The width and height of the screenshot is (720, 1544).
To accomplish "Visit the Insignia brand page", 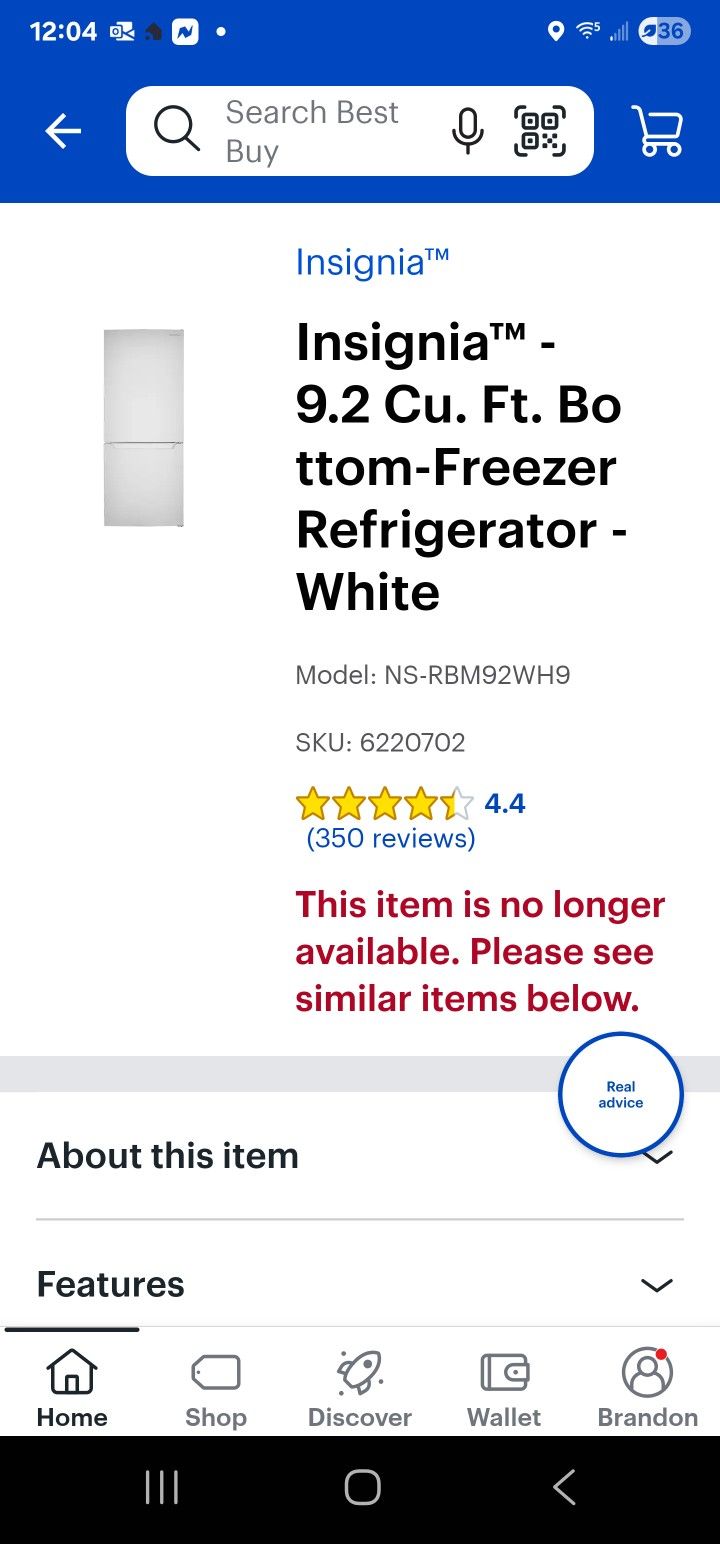I will [x=372, y=262].
